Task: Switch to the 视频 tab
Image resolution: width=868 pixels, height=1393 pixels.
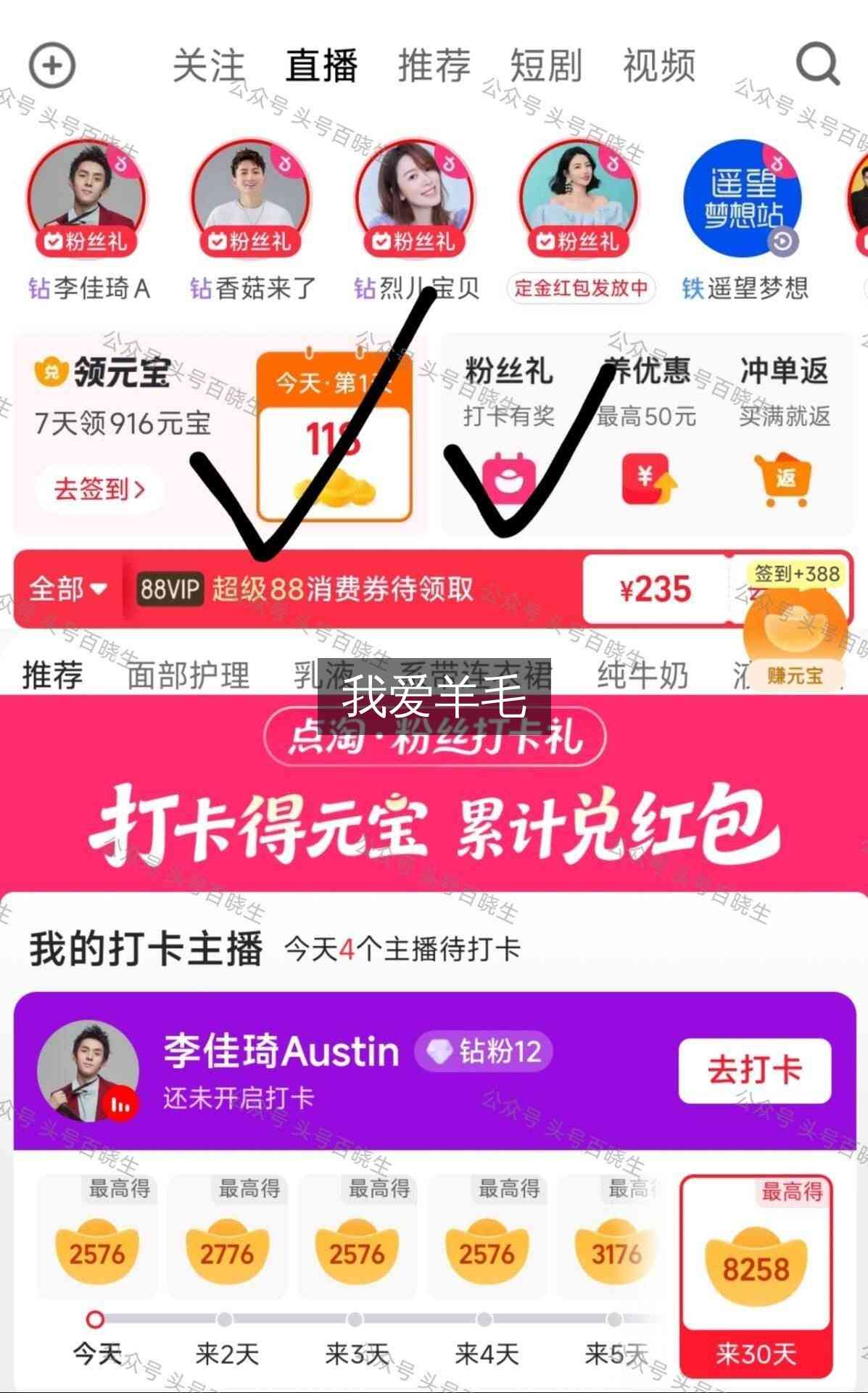Action: [x=659, y=66]
